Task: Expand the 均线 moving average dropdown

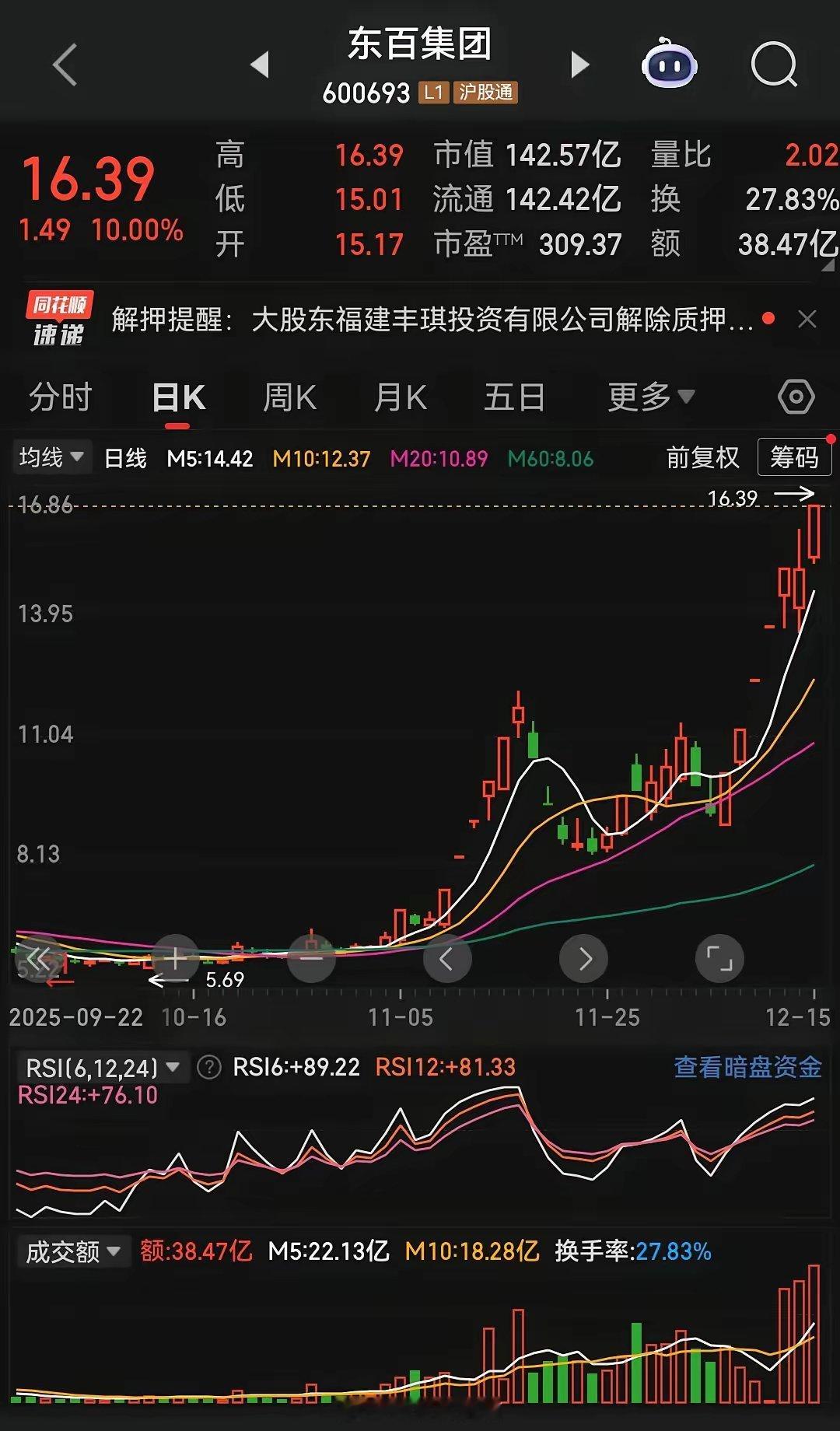Action: 50,458
